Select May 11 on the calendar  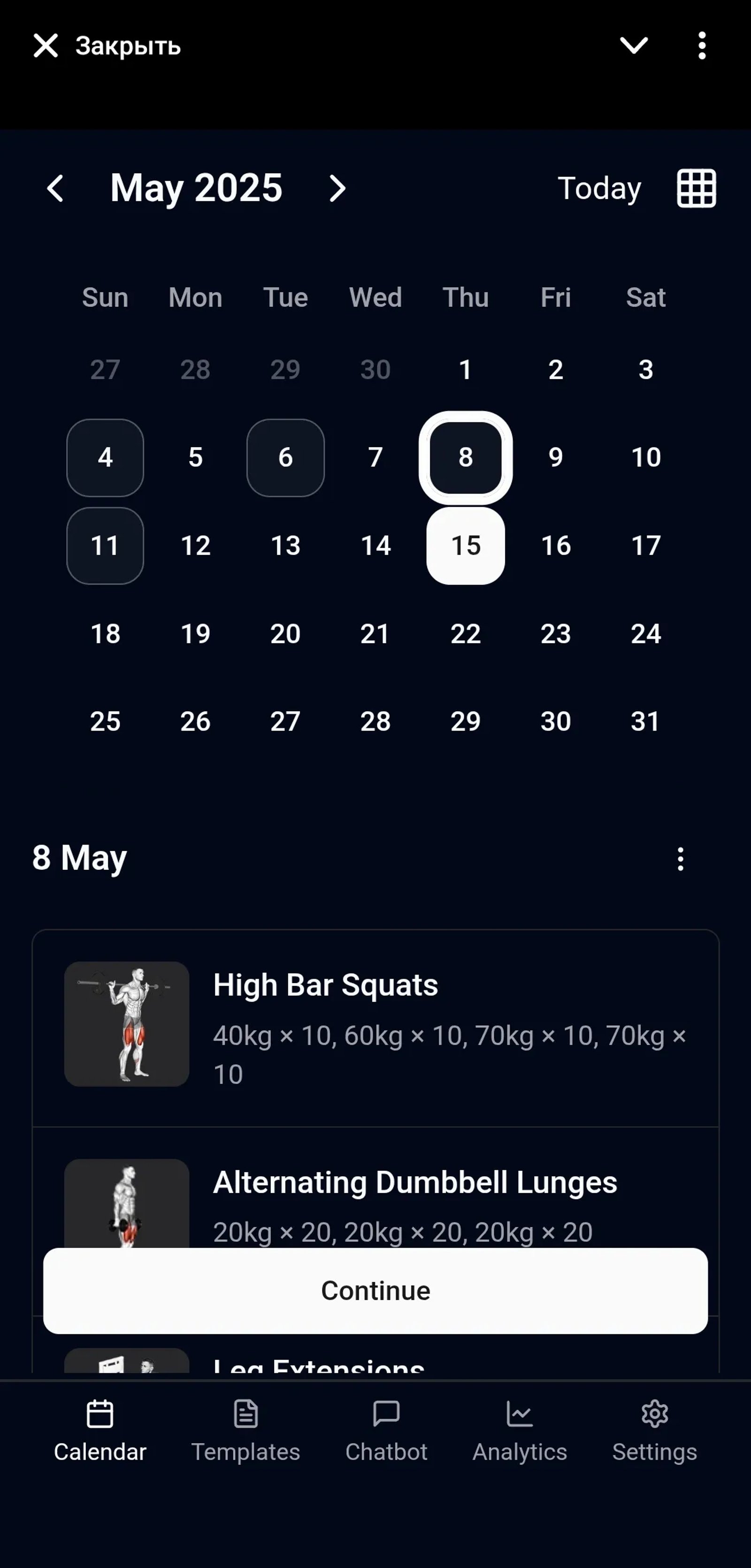tap(105, 545)
